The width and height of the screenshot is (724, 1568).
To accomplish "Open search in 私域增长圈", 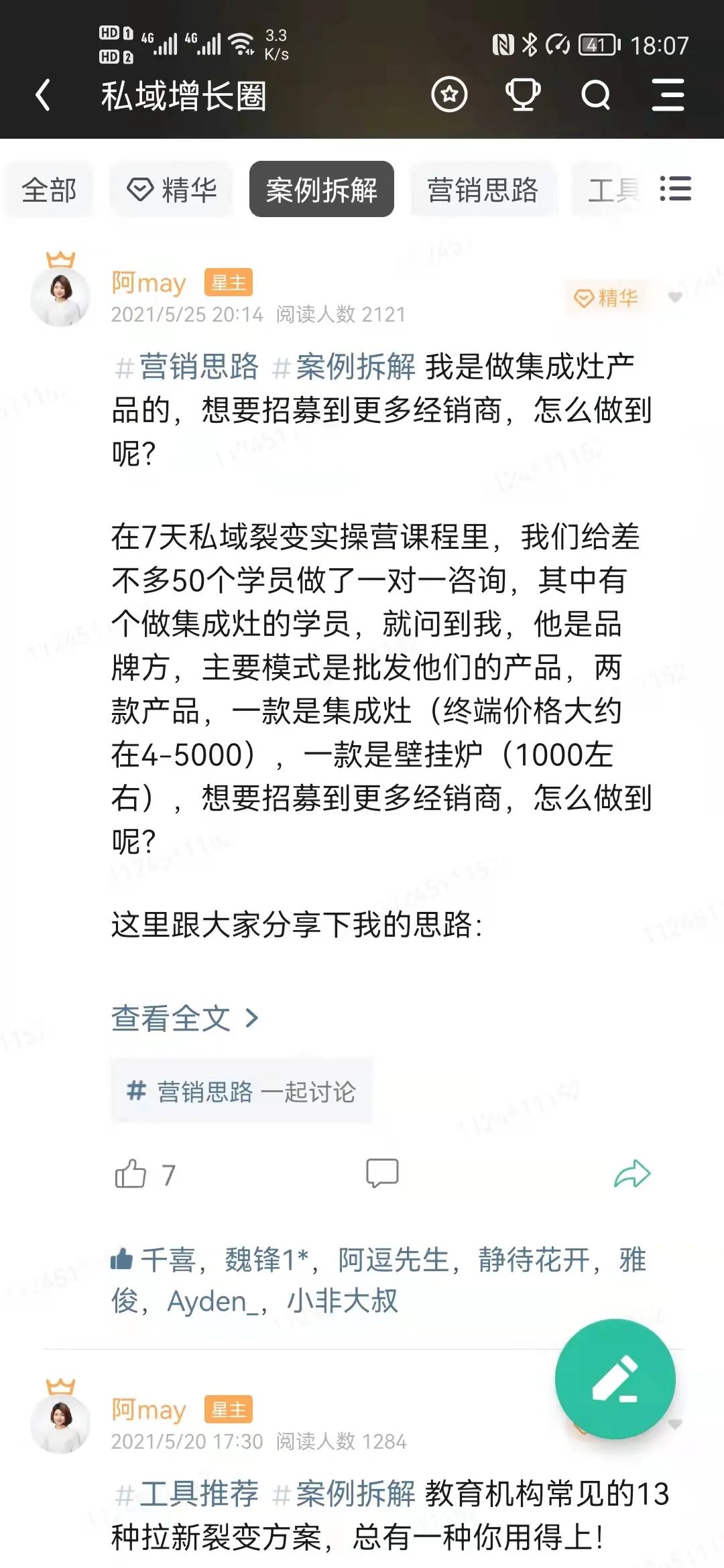I will point(595,94).
